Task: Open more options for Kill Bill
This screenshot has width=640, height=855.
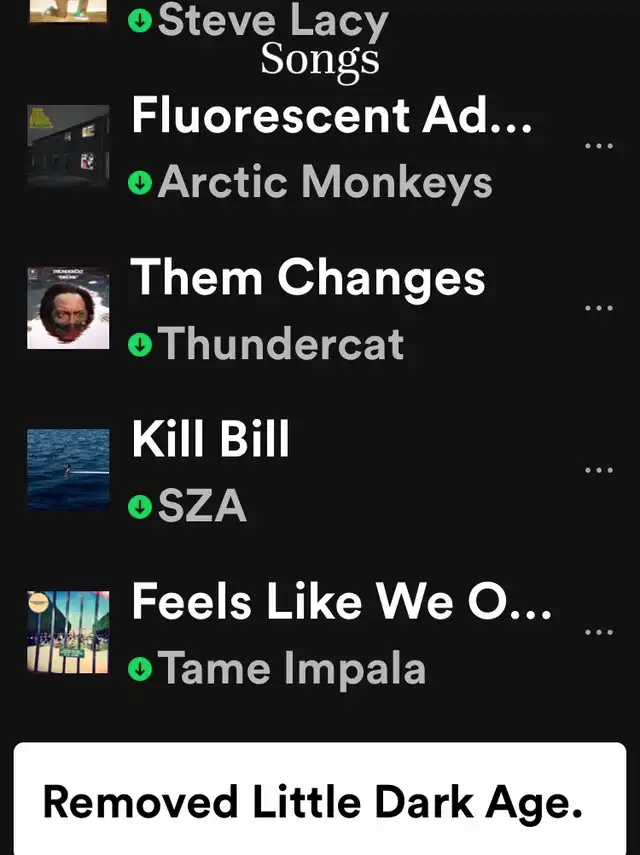Action: coord(598,470)
